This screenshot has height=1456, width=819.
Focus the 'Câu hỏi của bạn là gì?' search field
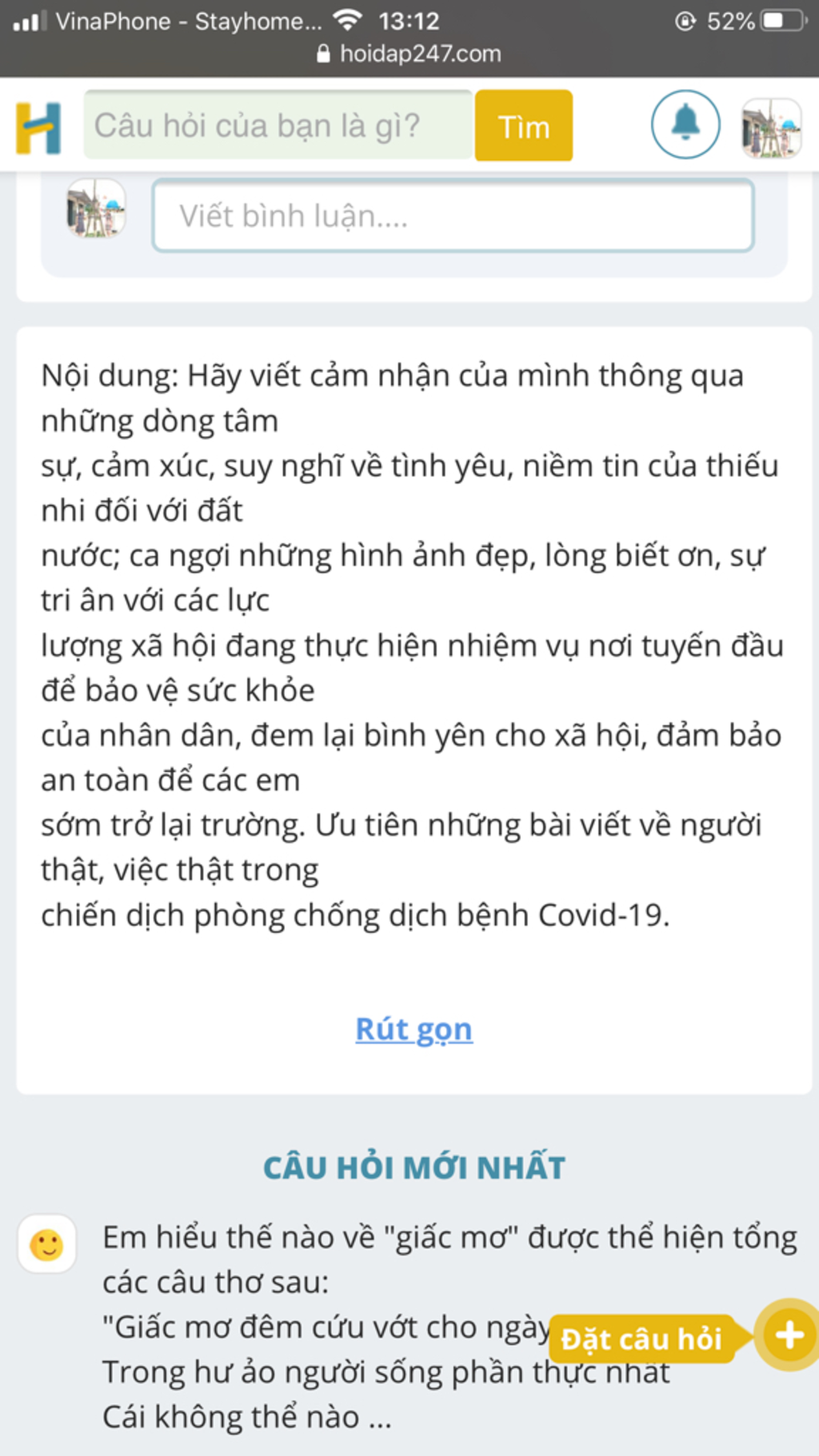278,126
